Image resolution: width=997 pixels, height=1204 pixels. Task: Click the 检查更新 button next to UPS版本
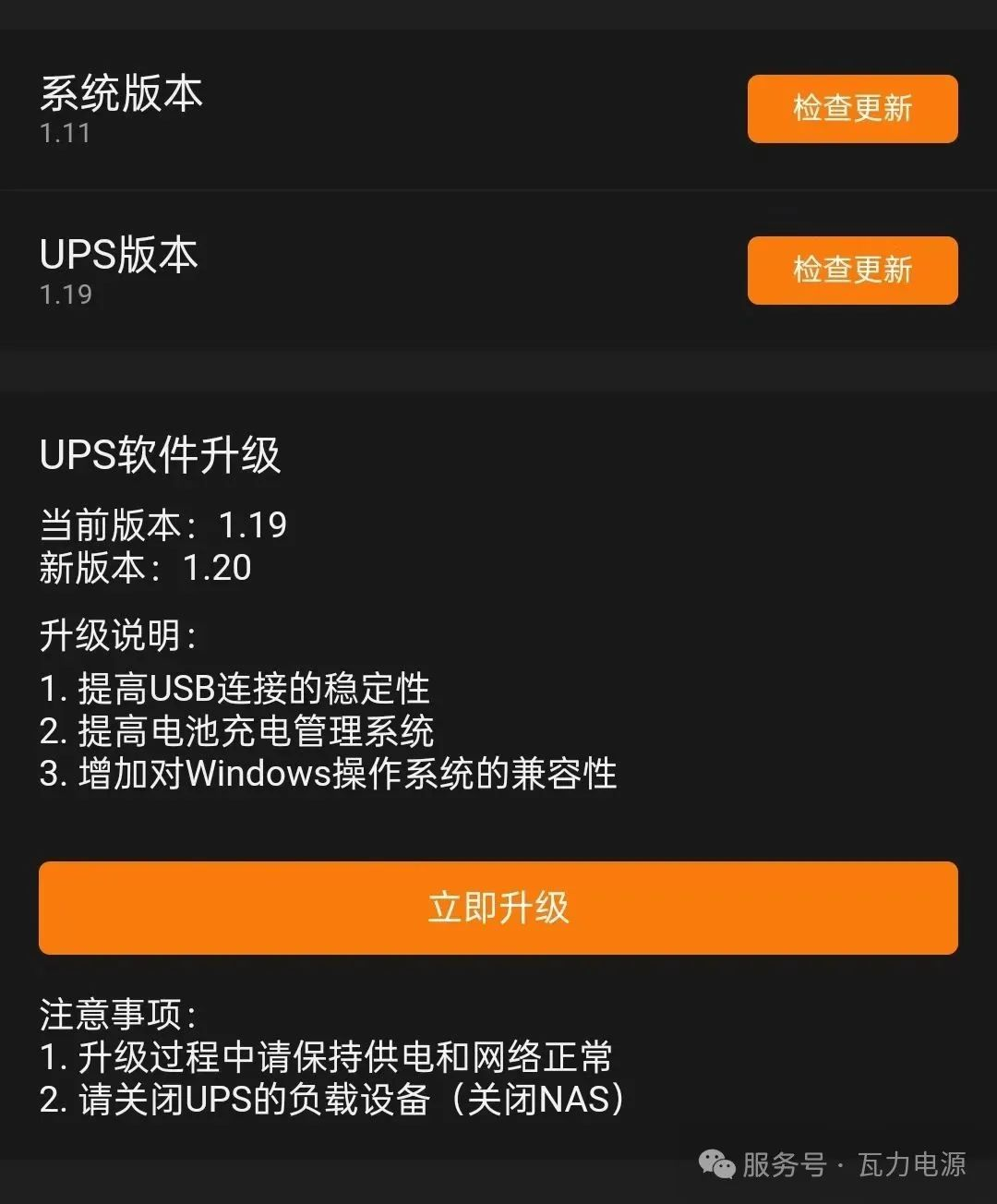tap(851, 270)
